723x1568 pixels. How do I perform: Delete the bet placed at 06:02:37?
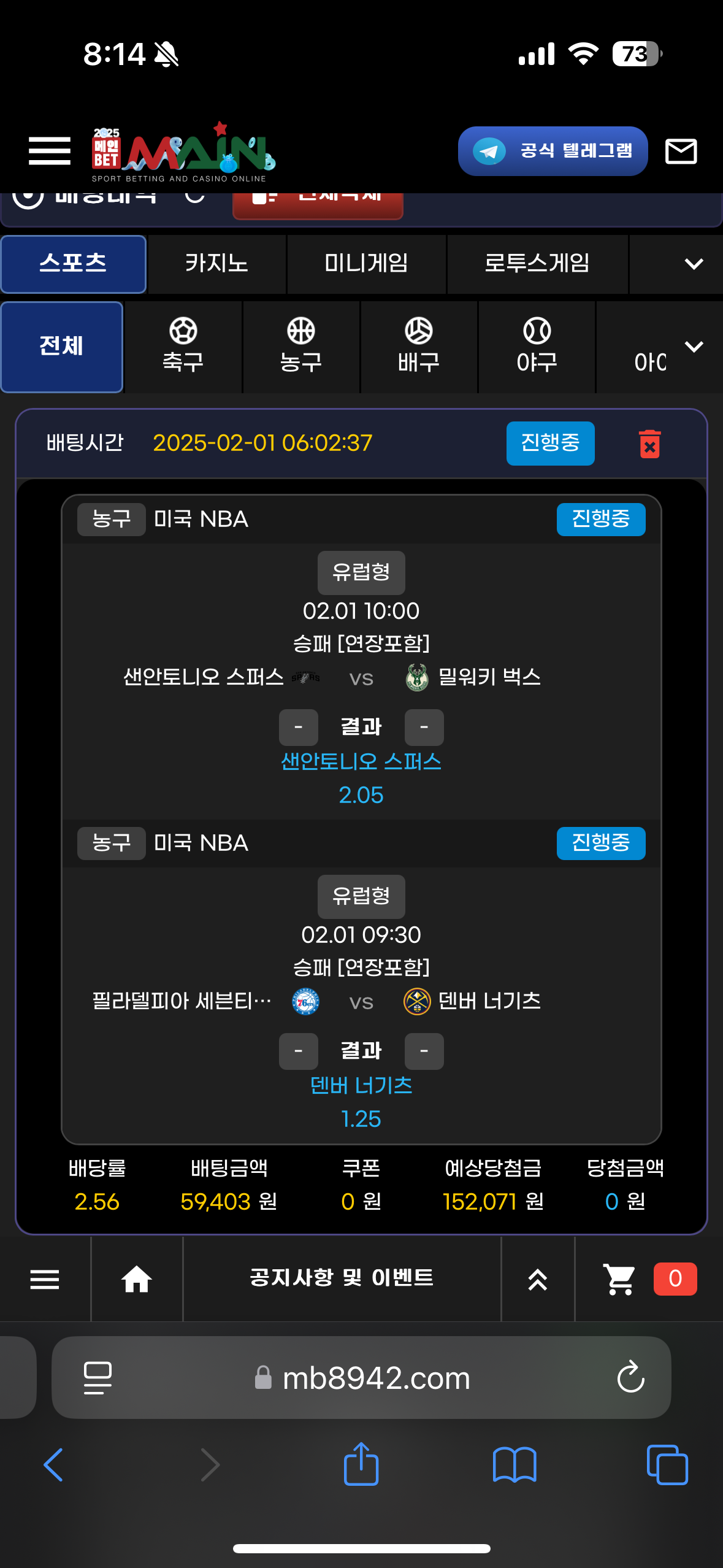pyautogui.click(x=649, y=444)
